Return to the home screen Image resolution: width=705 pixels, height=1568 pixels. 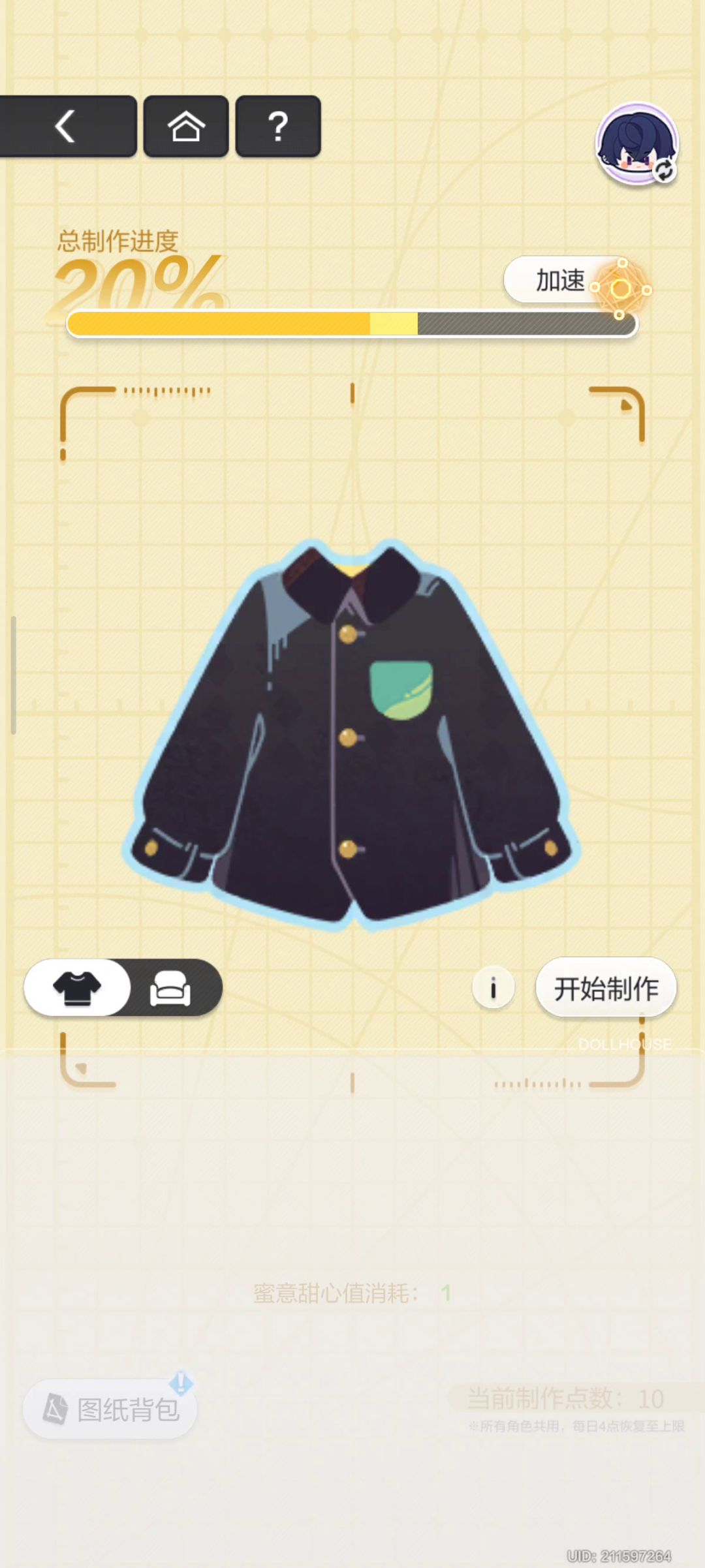point(186,127)
